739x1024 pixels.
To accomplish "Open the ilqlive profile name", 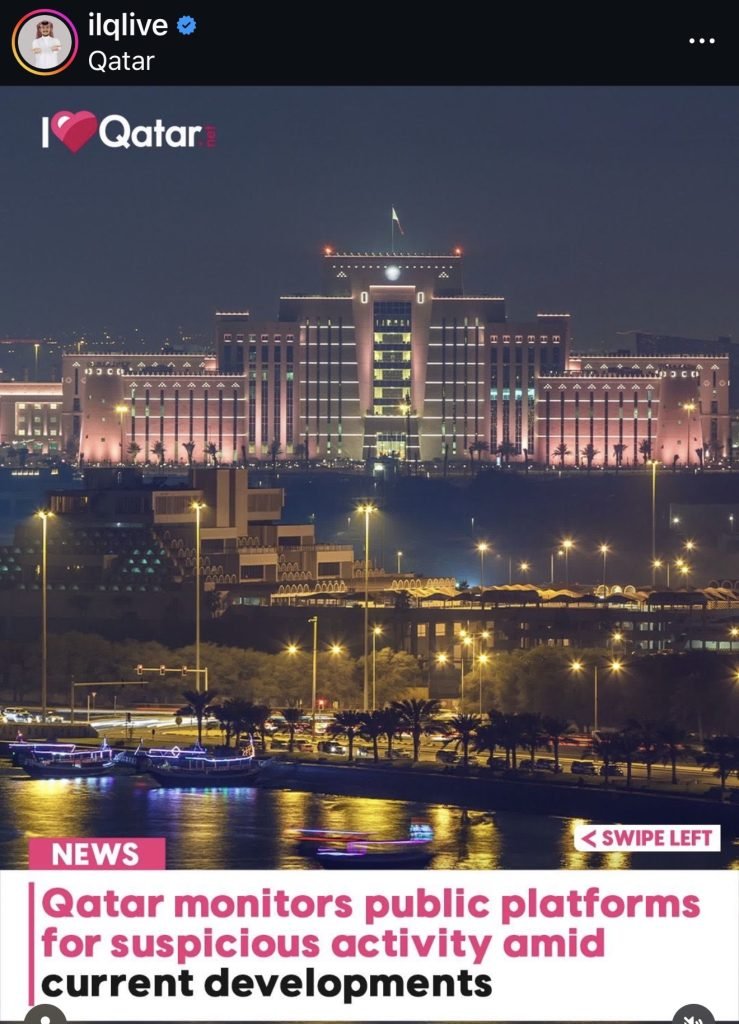I will 129,27.
